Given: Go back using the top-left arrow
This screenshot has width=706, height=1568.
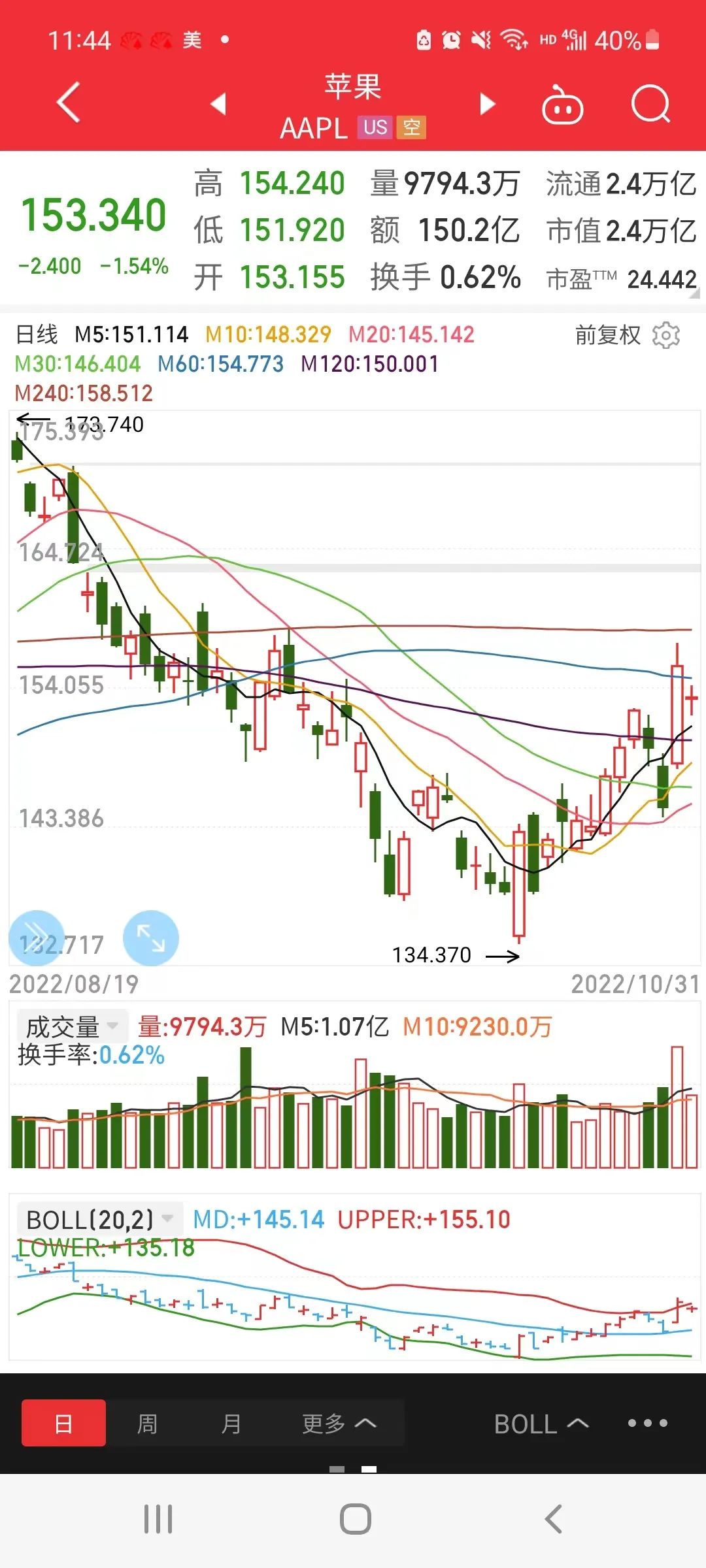Looking at the screenshot, I should click(68, 102).
